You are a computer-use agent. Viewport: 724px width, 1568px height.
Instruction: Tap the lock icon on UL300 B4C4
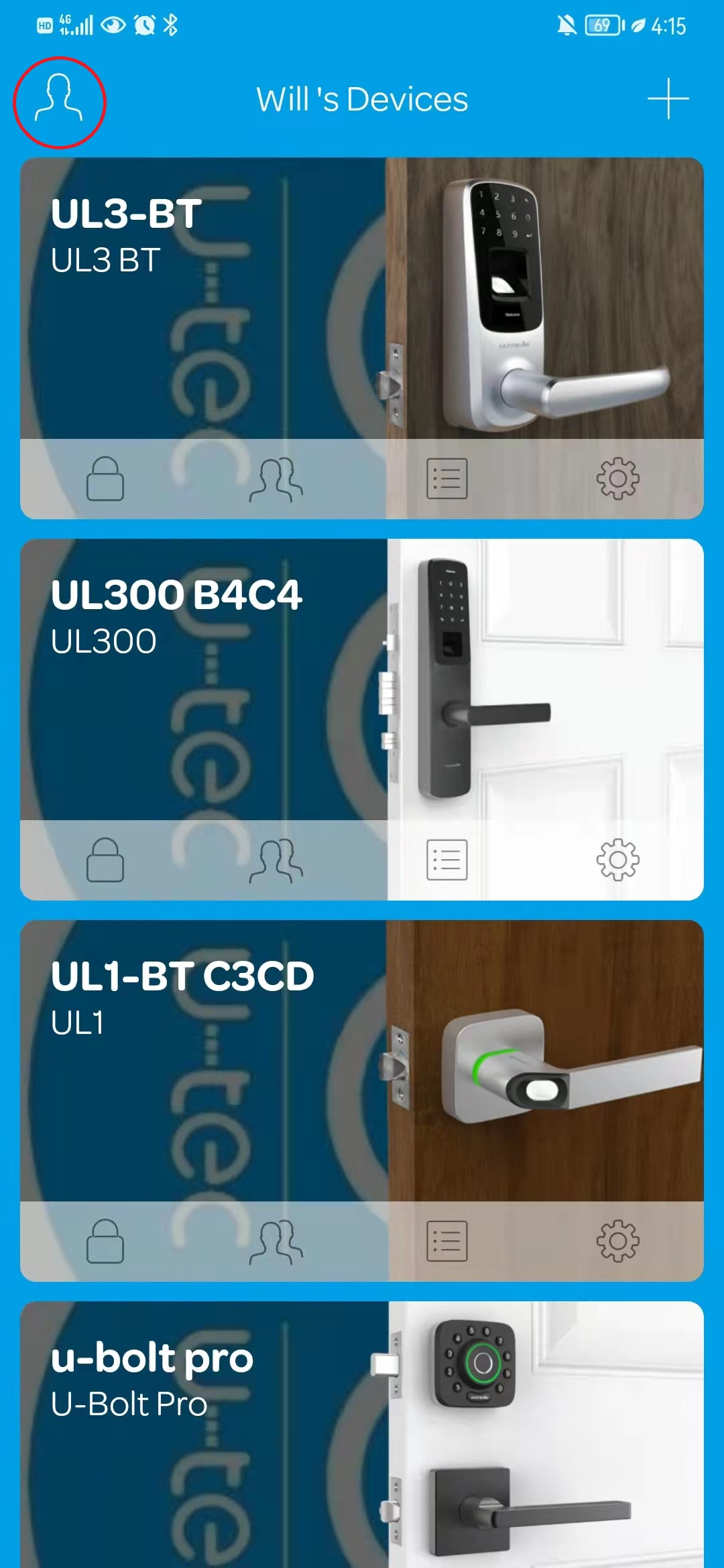(105, 860)
